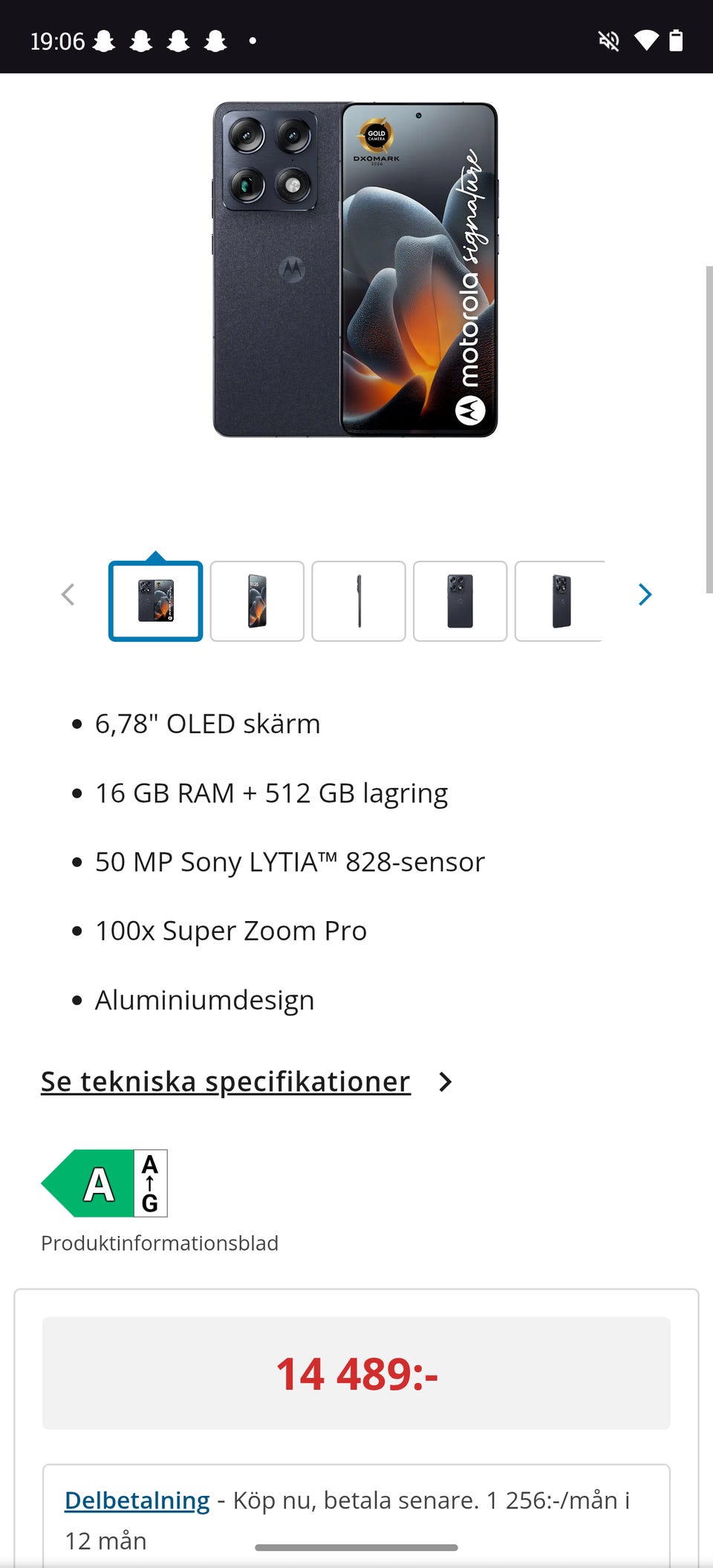The image size is (713, 1568).
Task: Select the third thumbnail showing phone side
Action: tap(359, 601)
